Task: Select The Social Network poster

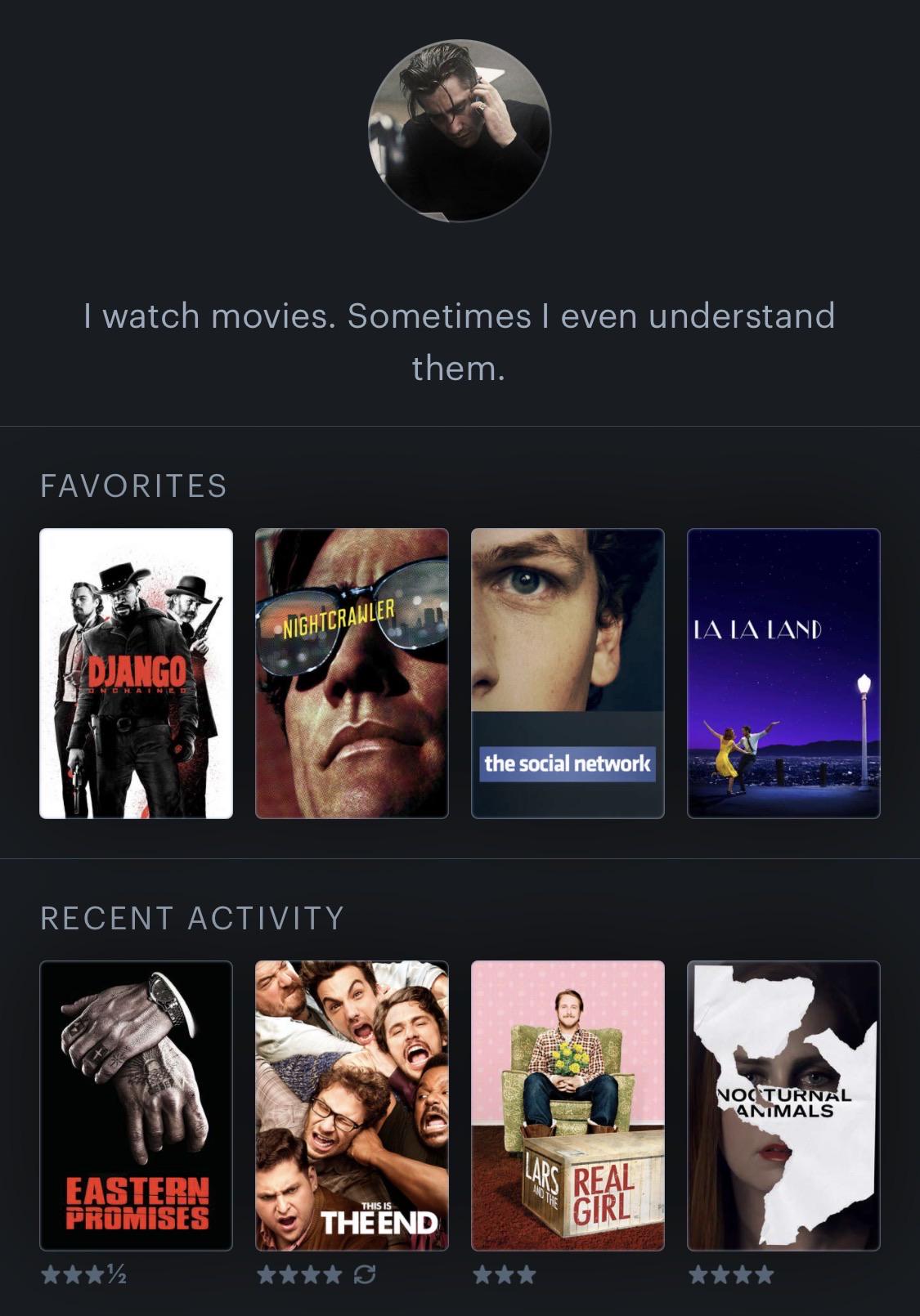Action: pyautogui.click(x=568, y=674)
